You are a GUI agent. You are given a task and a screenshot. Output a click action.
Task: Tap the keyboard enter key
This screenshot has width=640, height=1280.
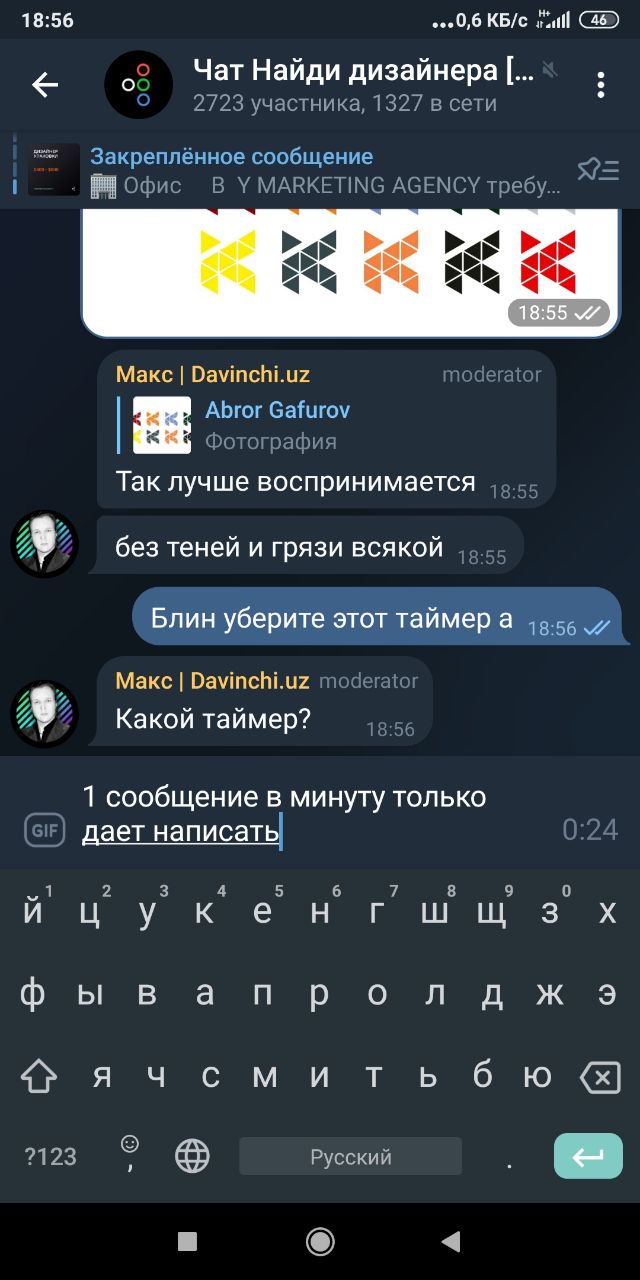tap(587, 1157)
